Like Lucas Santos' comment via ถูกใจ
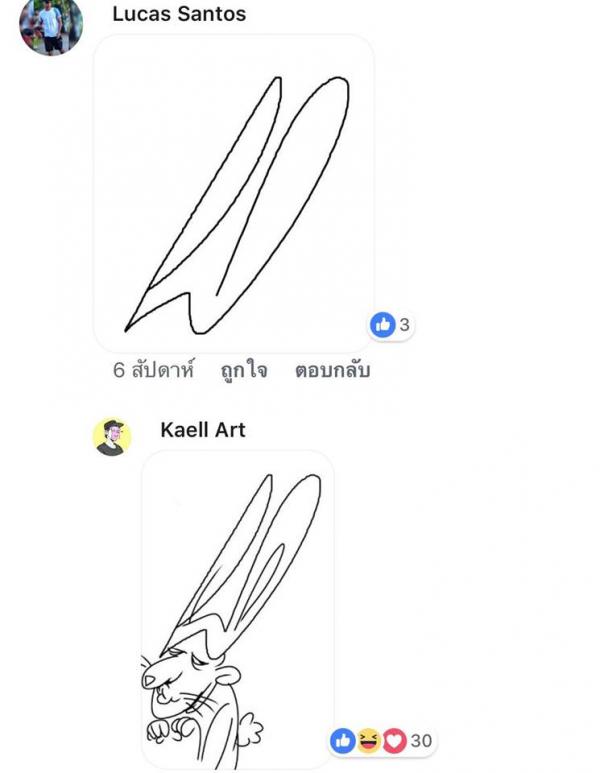This screenshot has width=600, height=773. 244,371
